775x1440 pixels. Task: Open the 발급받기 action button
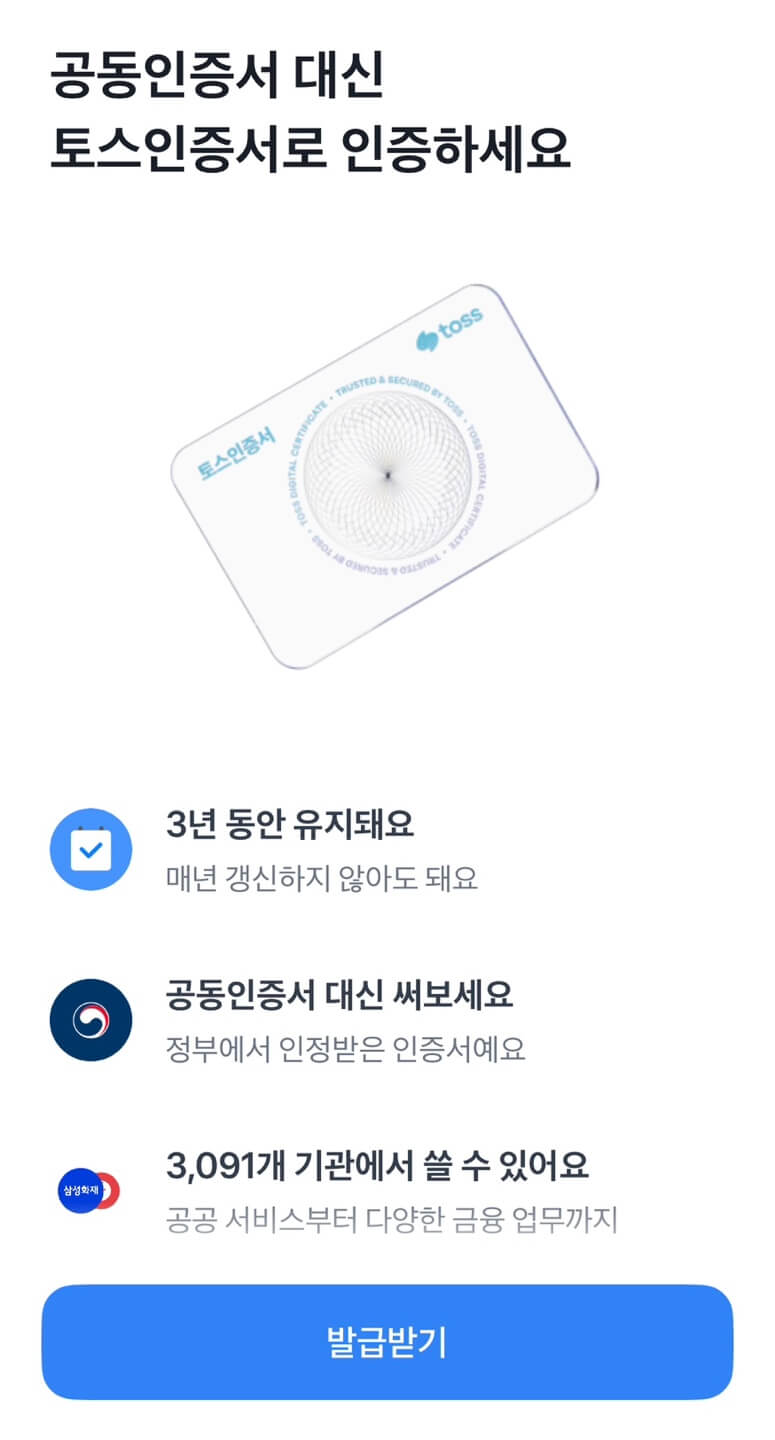[x=387, y=1345]
